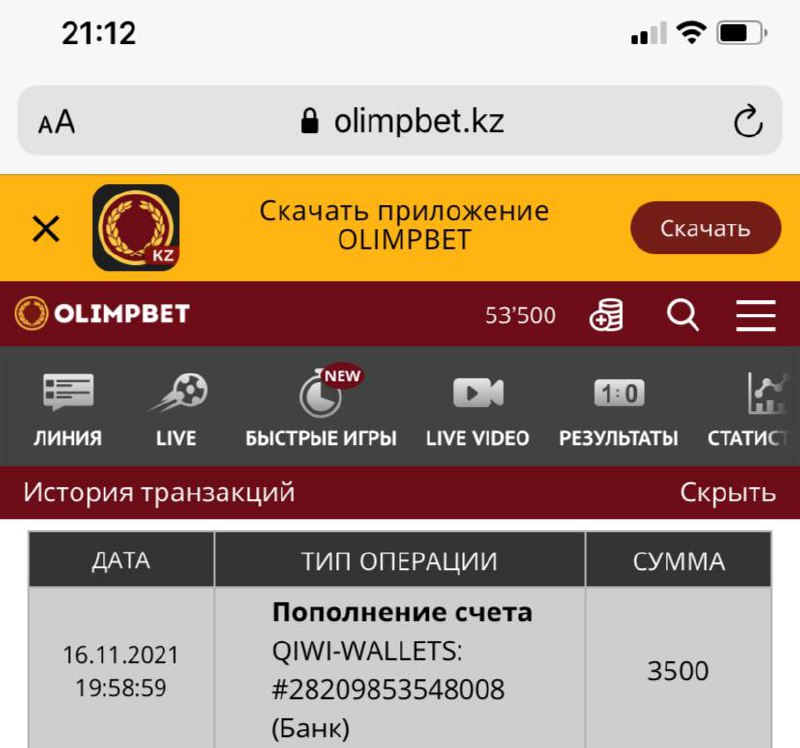Go to the Линия section

(x=67, y=408)
